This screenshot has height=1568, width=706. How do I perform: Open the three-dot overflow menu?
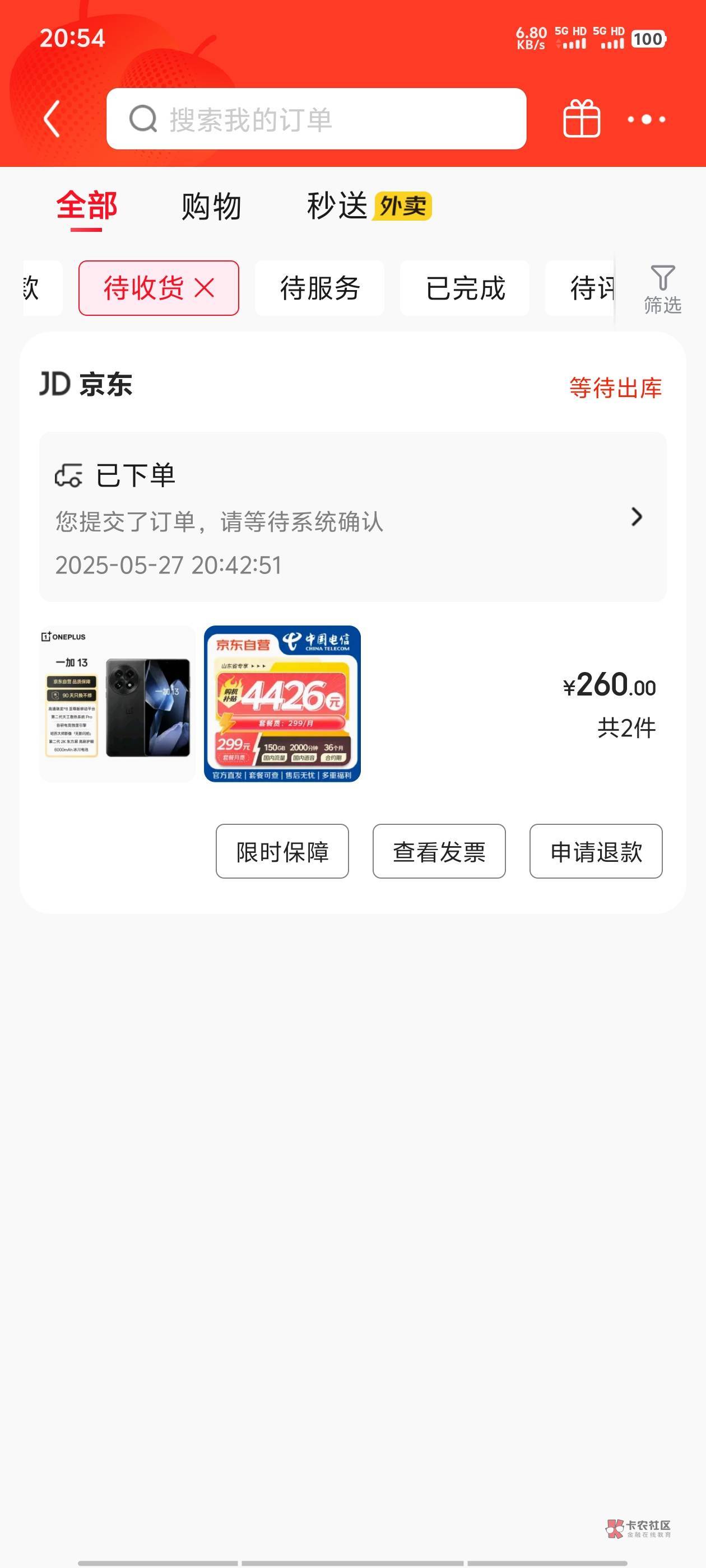click(x=646, y=119)
